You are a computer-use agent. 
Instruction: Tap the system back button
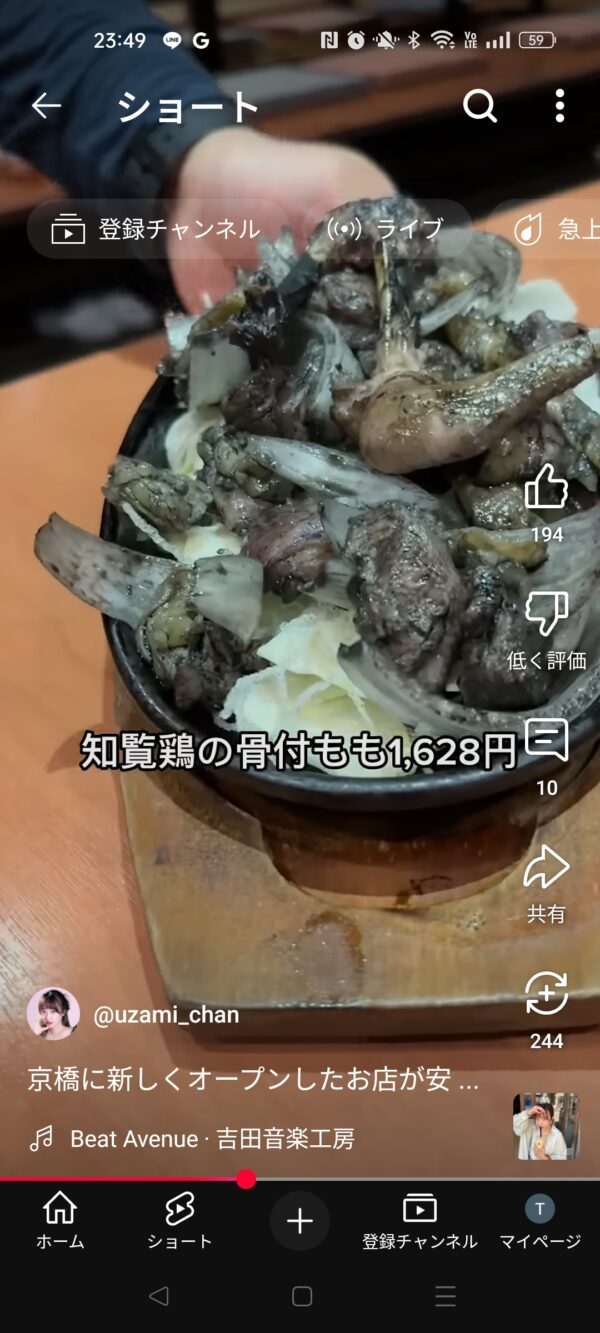158,1297
